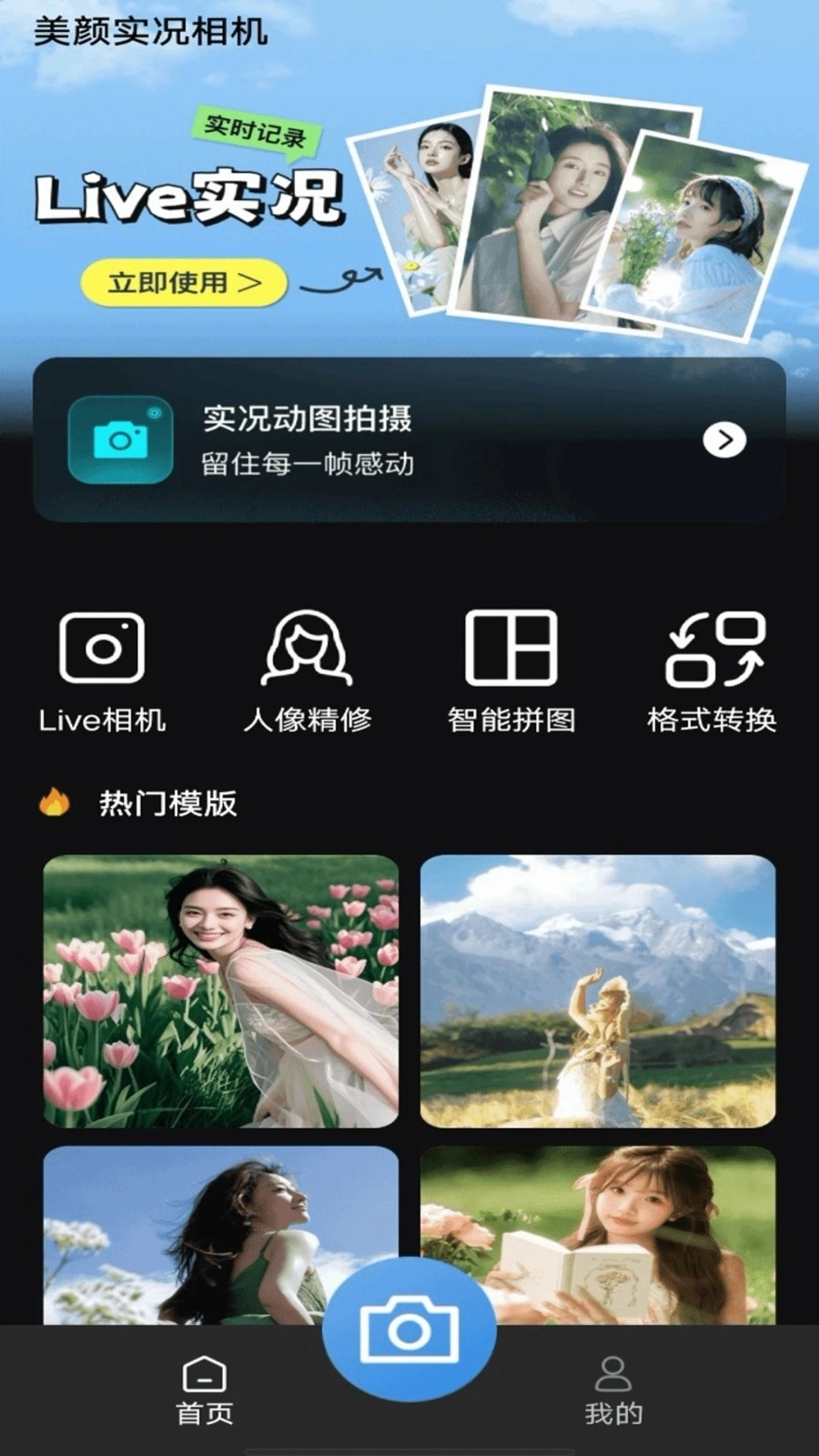Expand the 实况动图拍摄 card via right arrow

pyautogui.click(x=723, y=440)
